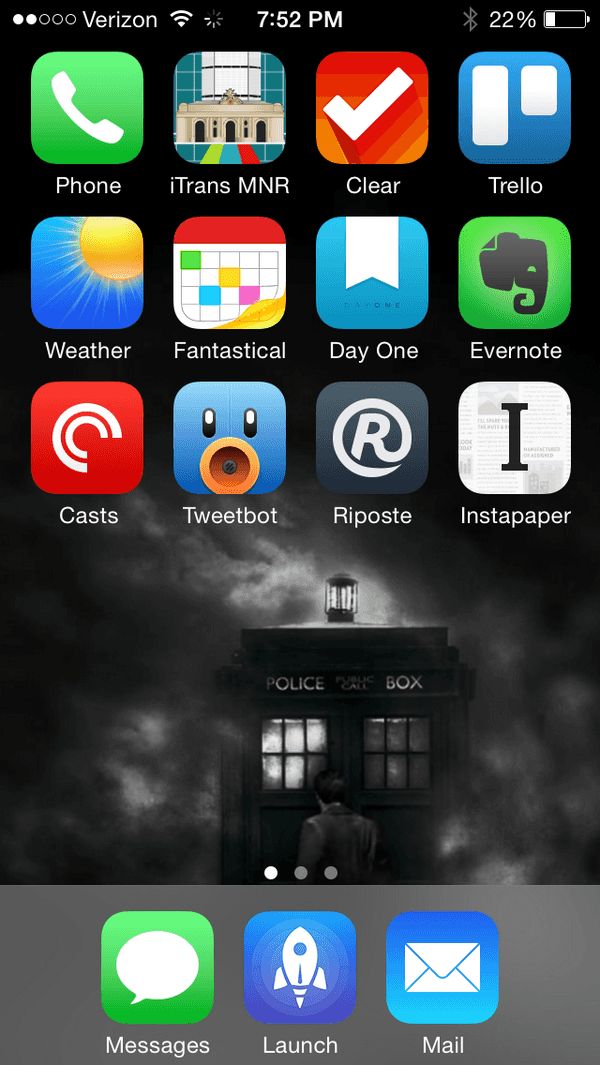Viewport: 600px width, 1065px height.
Task: Open the Clear to-do app
Action: 372,108
